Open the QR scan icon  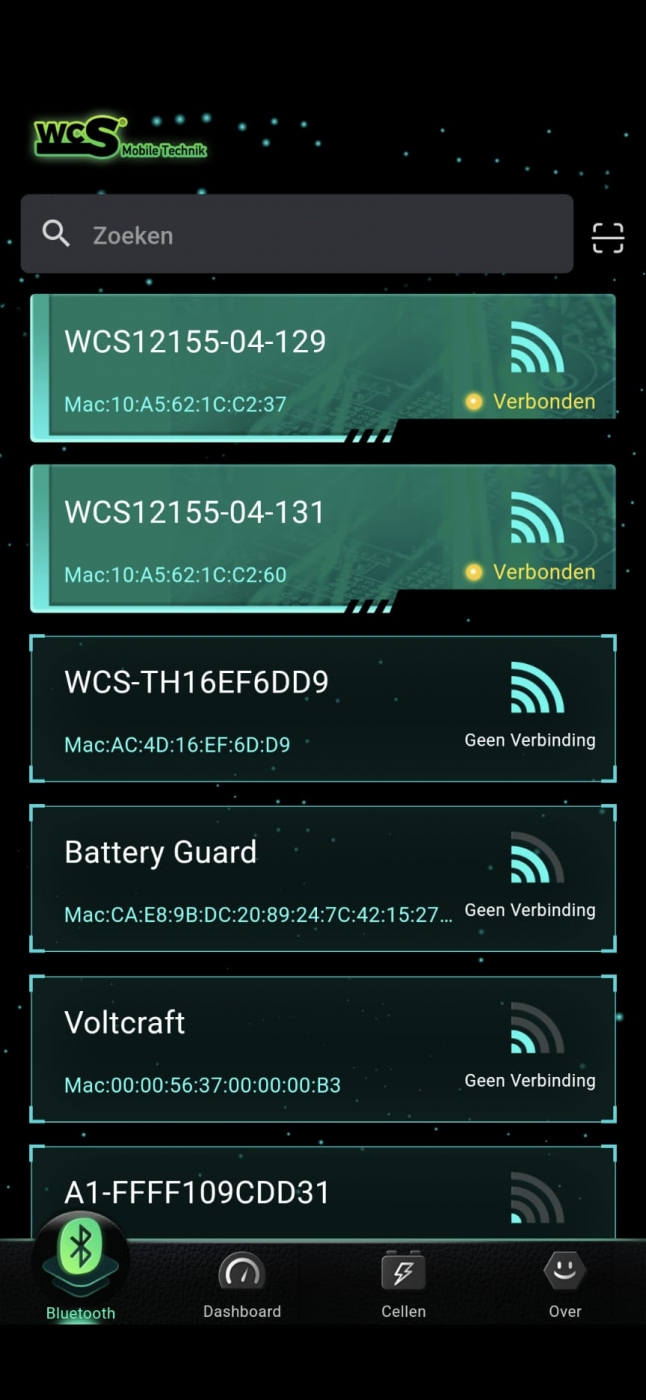607,238
